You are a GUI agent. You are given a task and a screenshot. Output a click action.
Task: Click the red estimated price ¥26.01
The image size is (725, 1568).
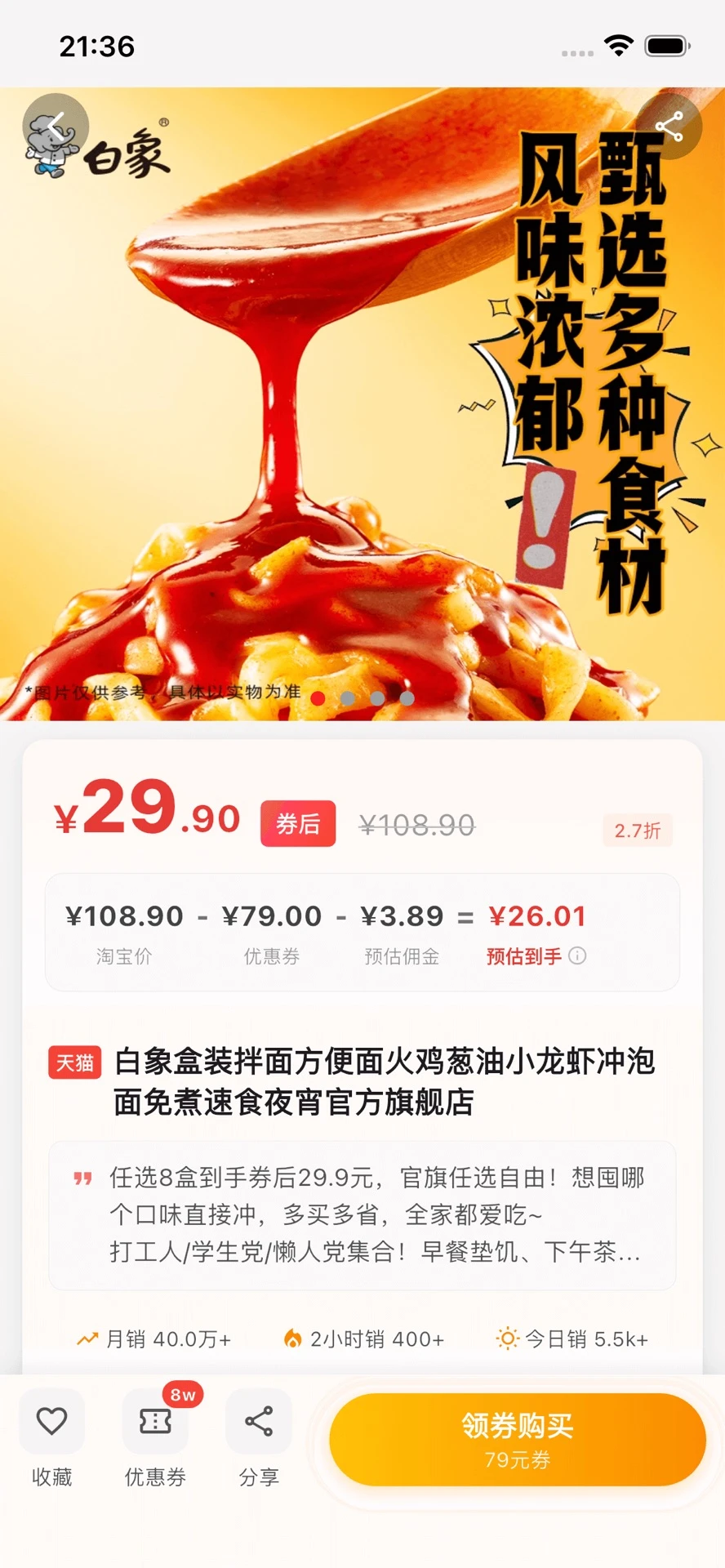536,915
